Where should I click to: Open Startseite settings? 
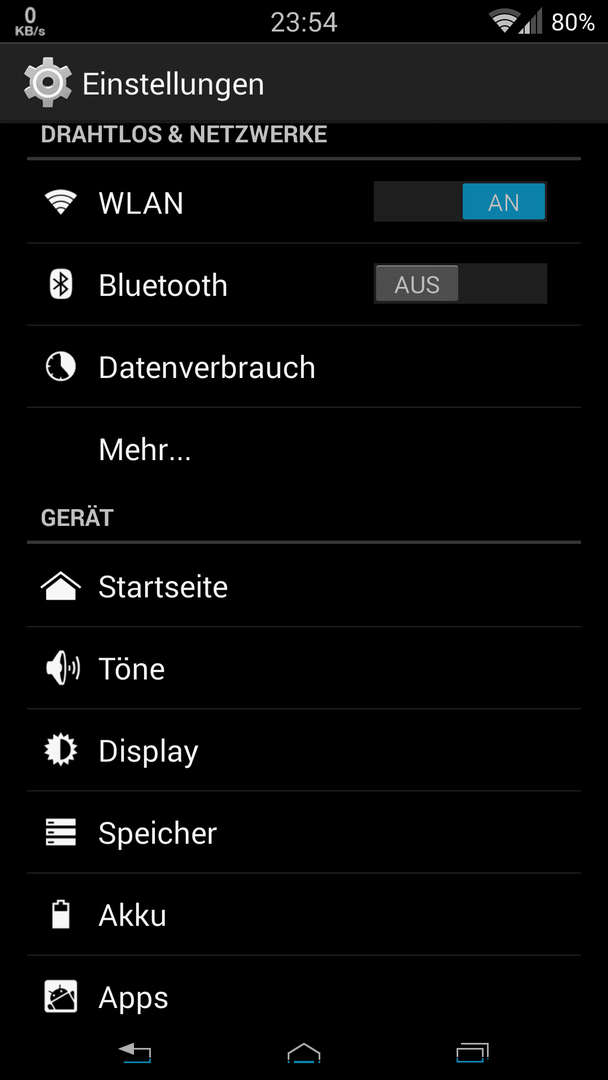tap(304, 586)
